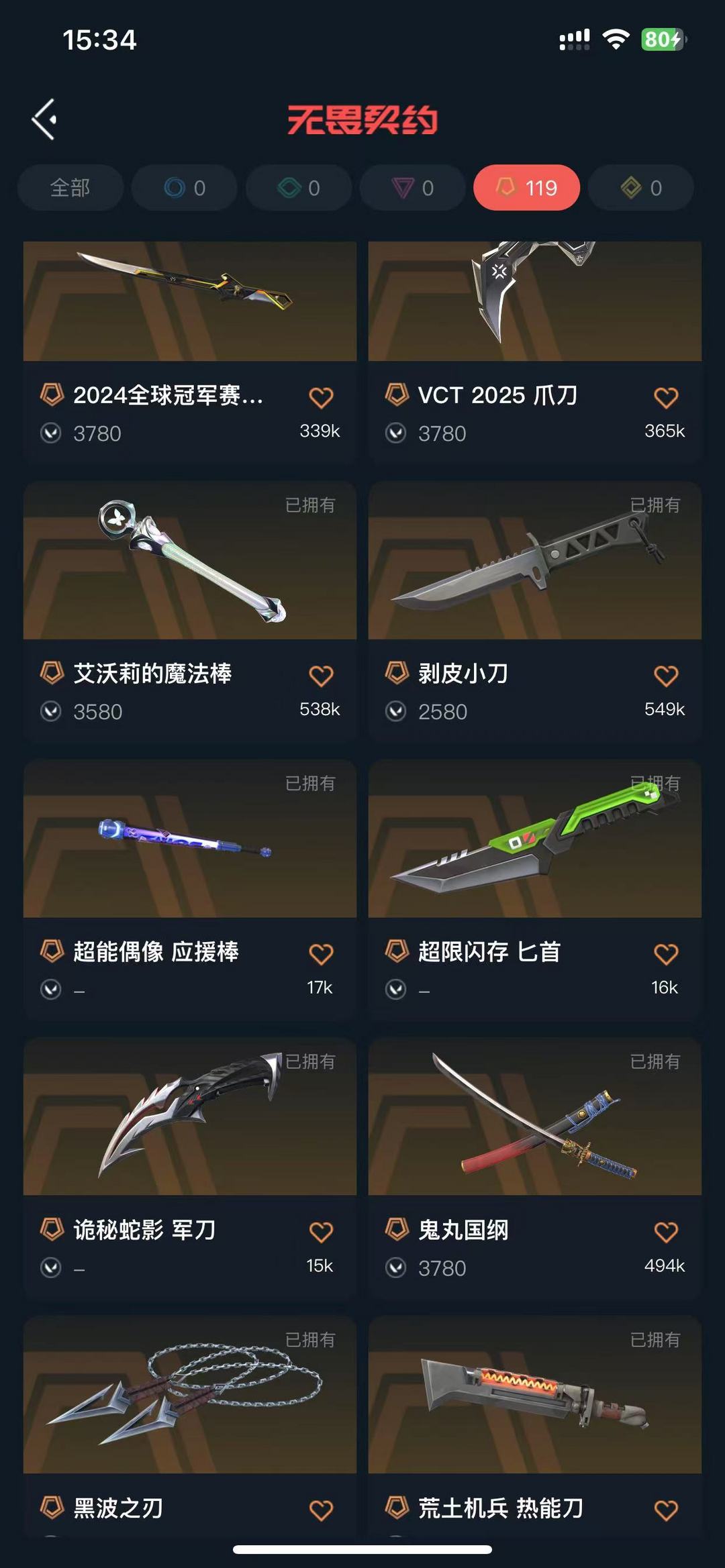Open the 艾沃莉的魔法棒 skin card
The height and width of the screenshot is (1568, 725).
tap(190, 561)
